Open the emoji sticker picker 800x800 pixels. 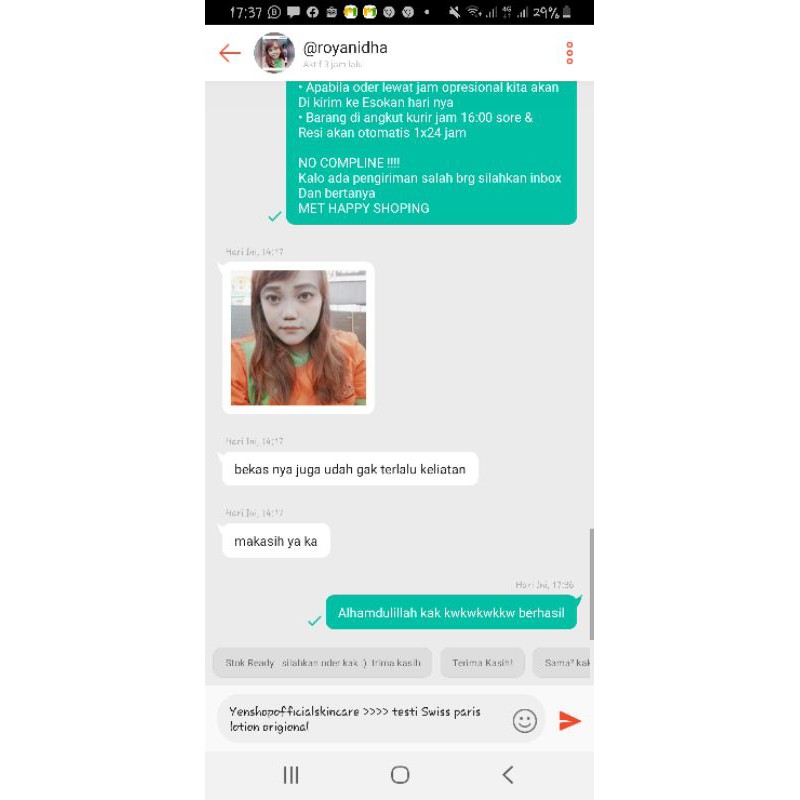click(524, 720)
